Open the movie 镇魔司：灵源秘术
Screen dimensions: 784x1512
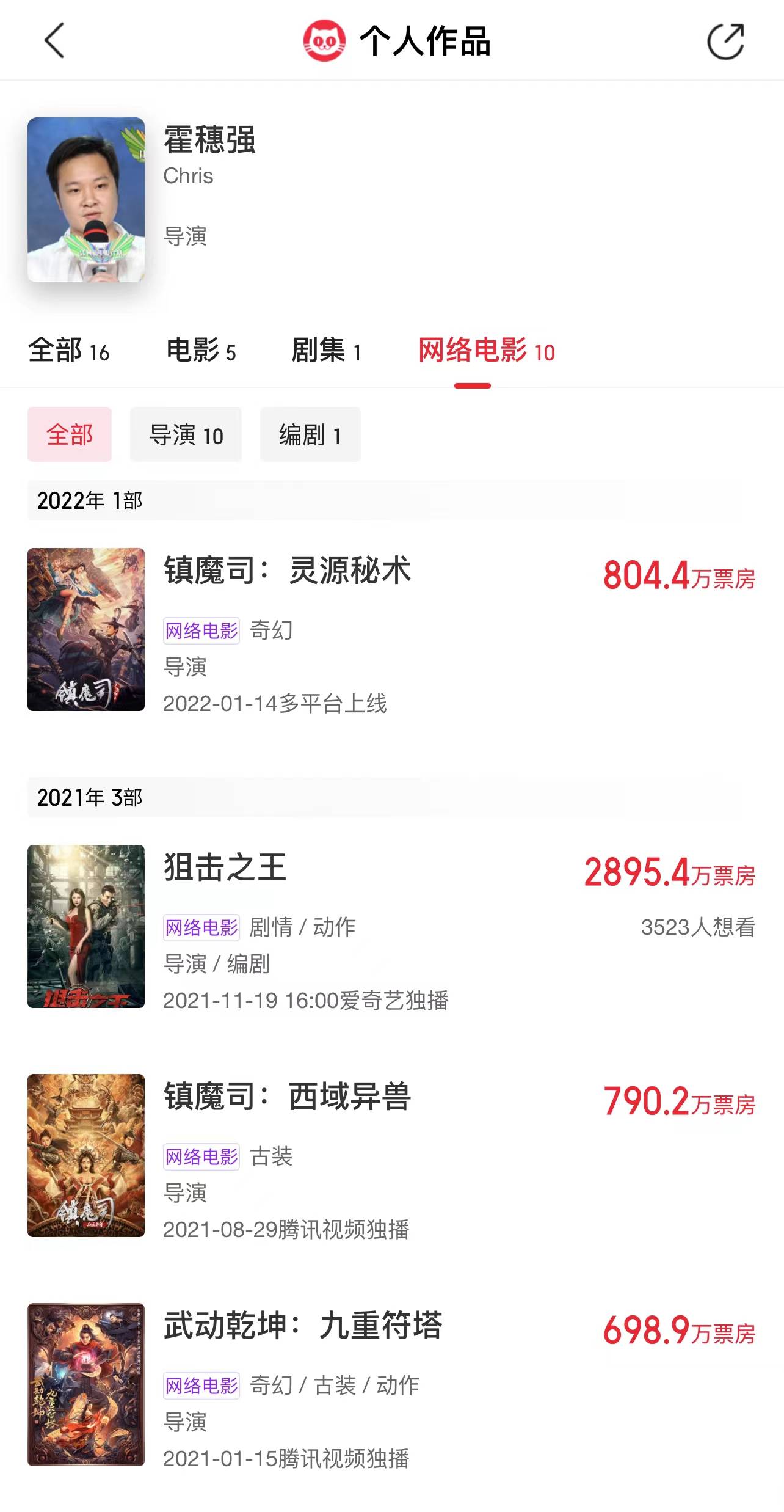[288, 571]
